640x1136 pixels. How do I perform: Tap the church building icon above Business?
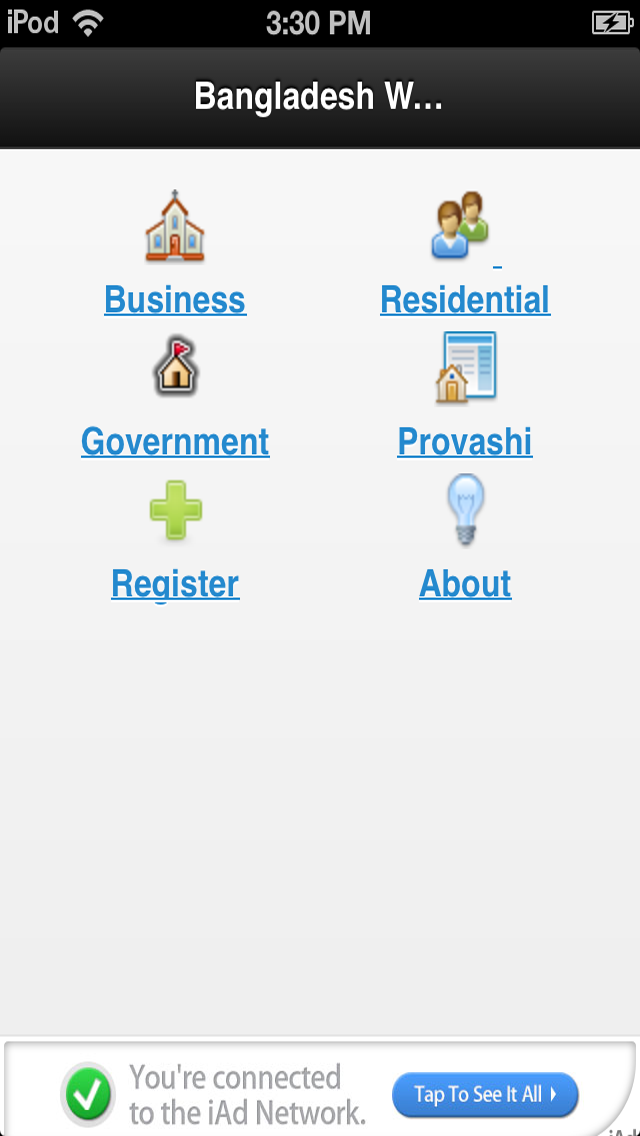175,226
